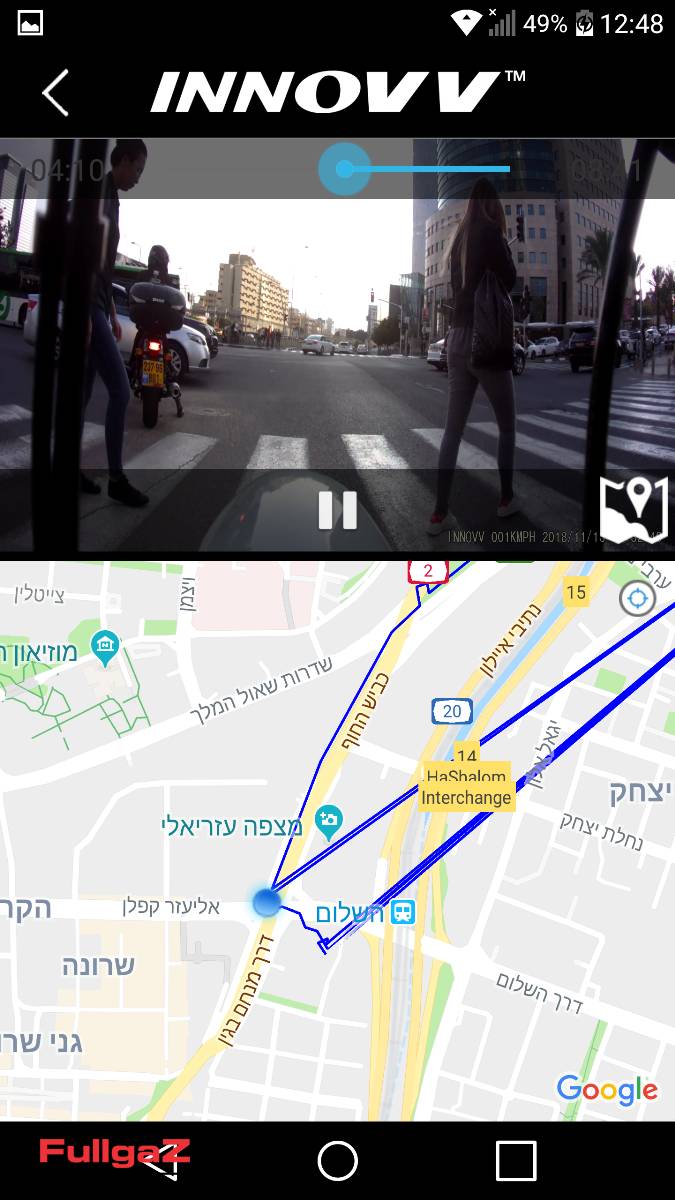Viewport: 675px width, 1200px height.
Task: Go back using the top arrow
Action: tap(56, 94)
